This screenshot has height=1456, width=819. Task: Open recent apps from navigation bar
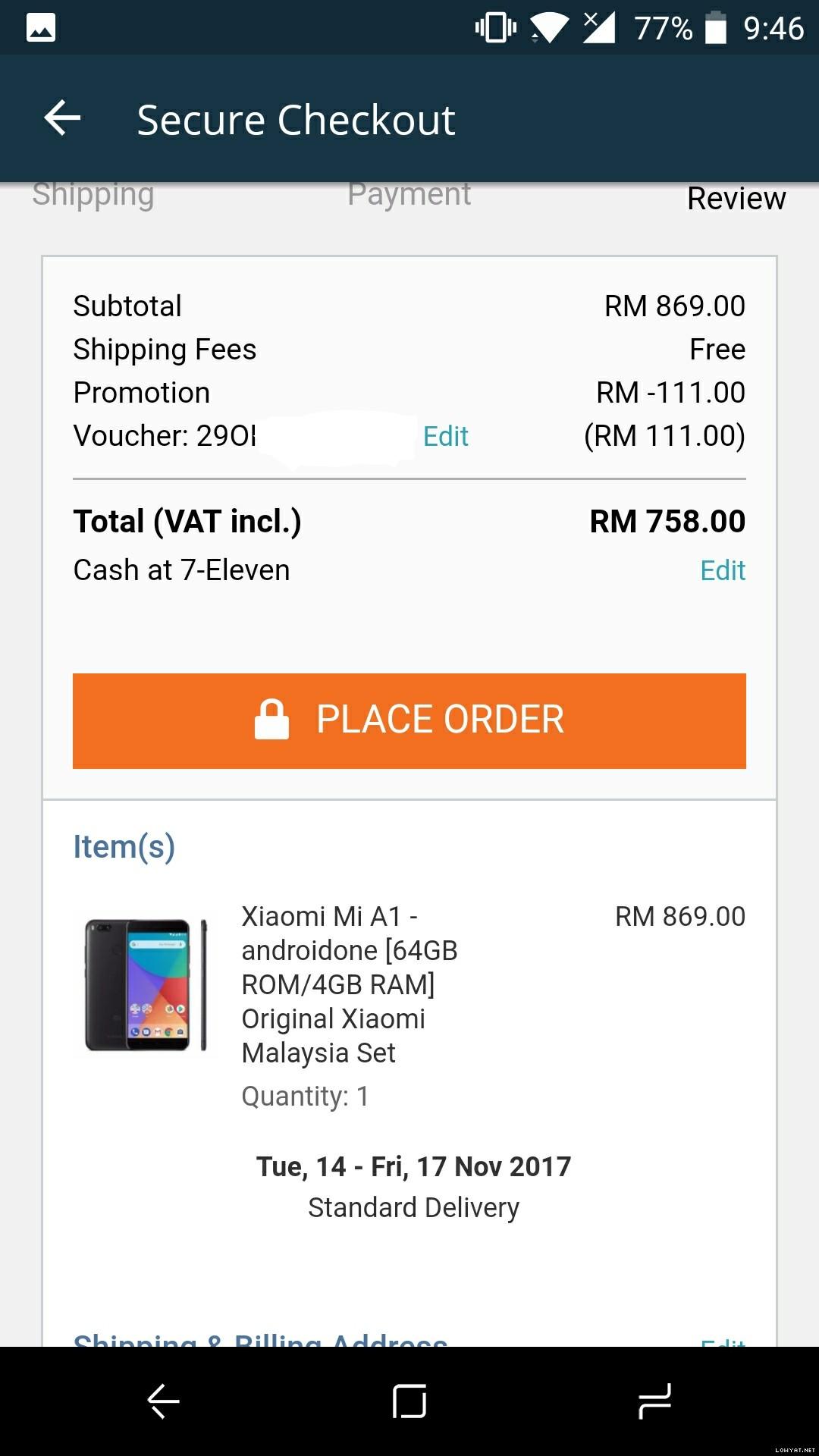click(654, 1401)
